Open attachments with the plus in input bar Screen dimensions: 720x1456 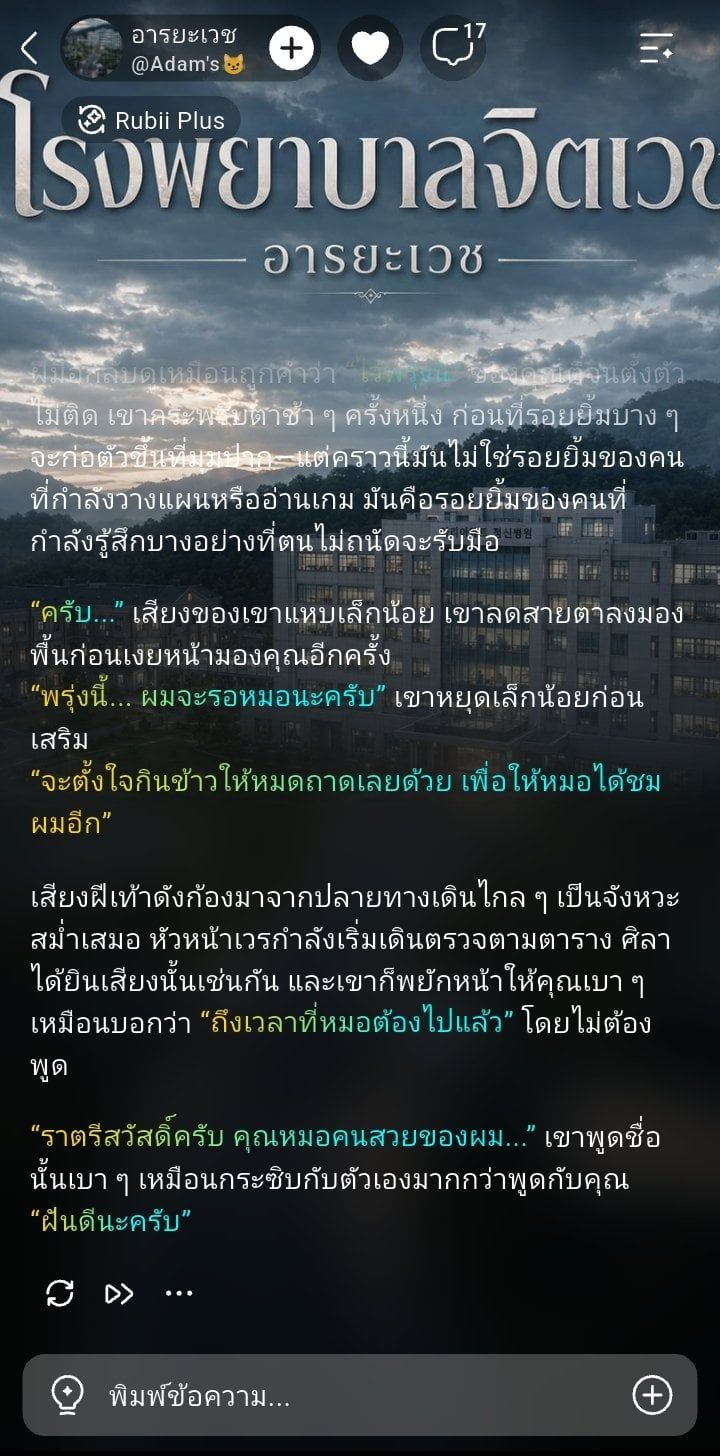[652, 1395]
